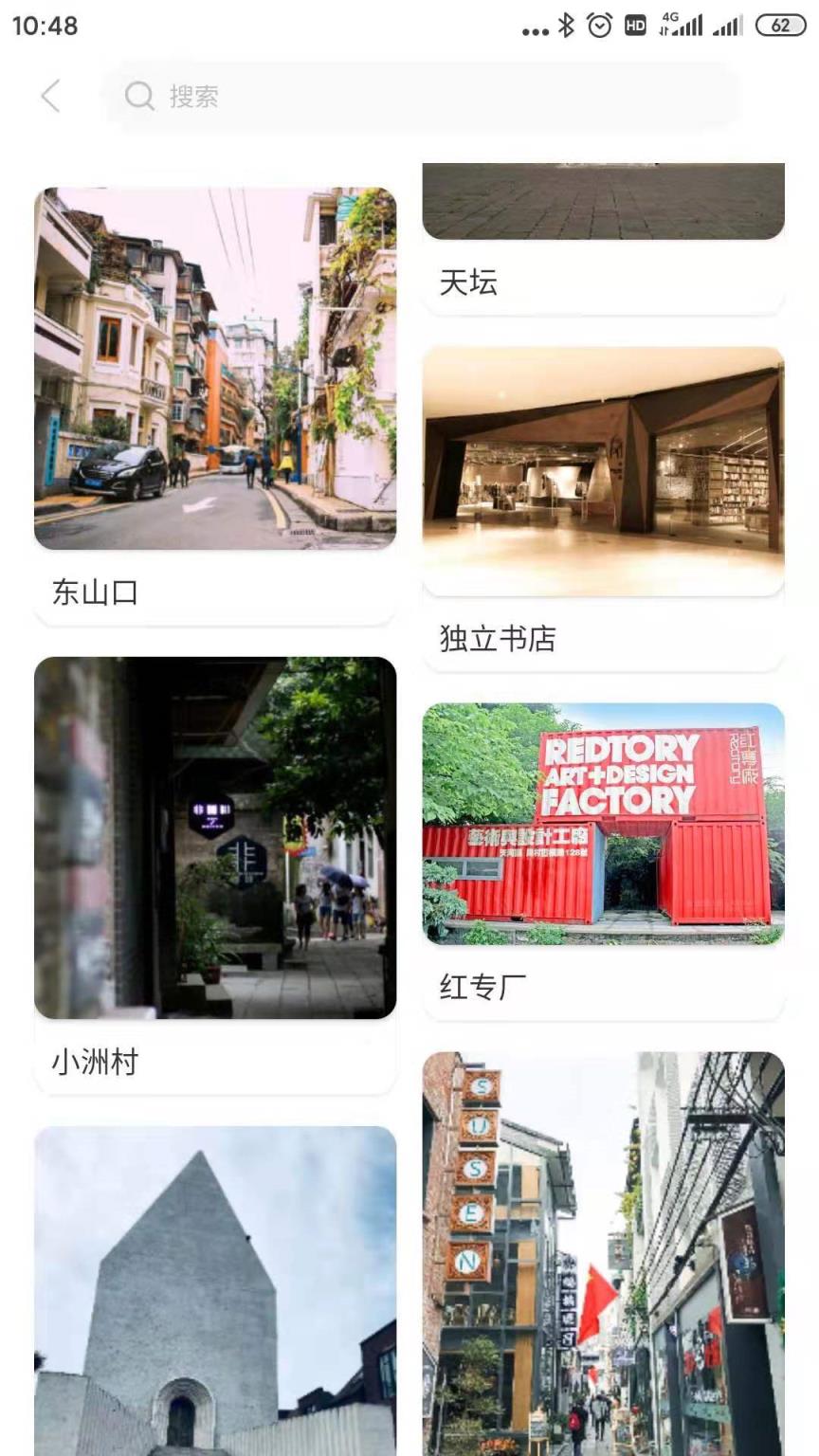Open the 红专厂 Redtory Factory card

click(x=603, y=825)
